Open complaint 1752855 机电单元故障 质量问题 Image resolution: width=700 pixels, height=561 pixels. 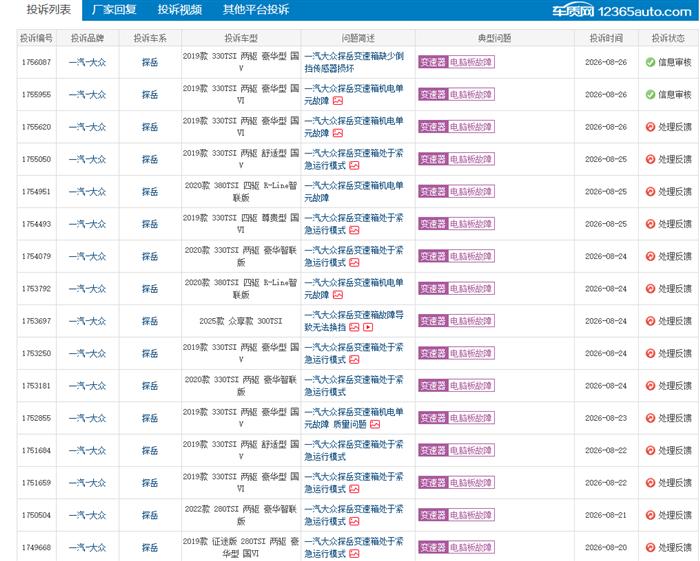tap(354, 418)
